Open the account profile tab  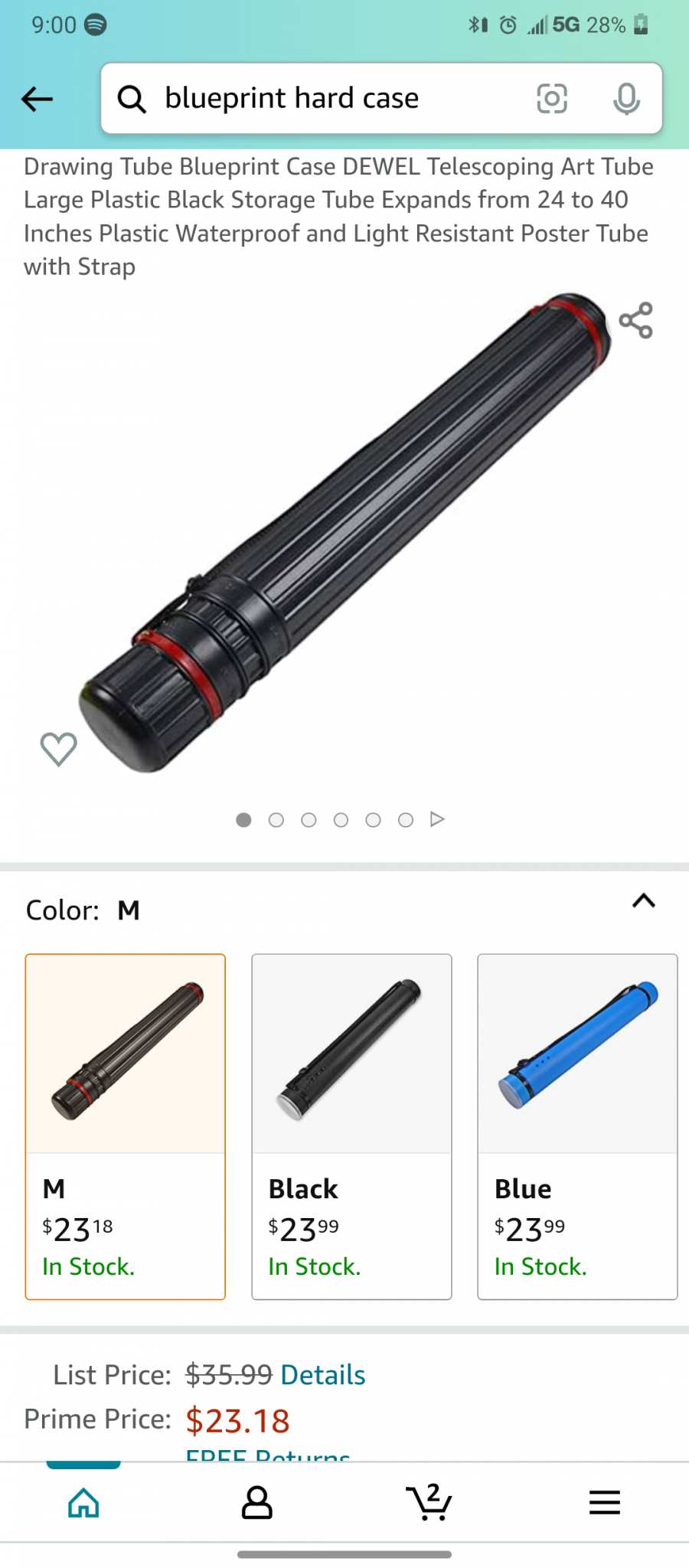click(257, 1502)
